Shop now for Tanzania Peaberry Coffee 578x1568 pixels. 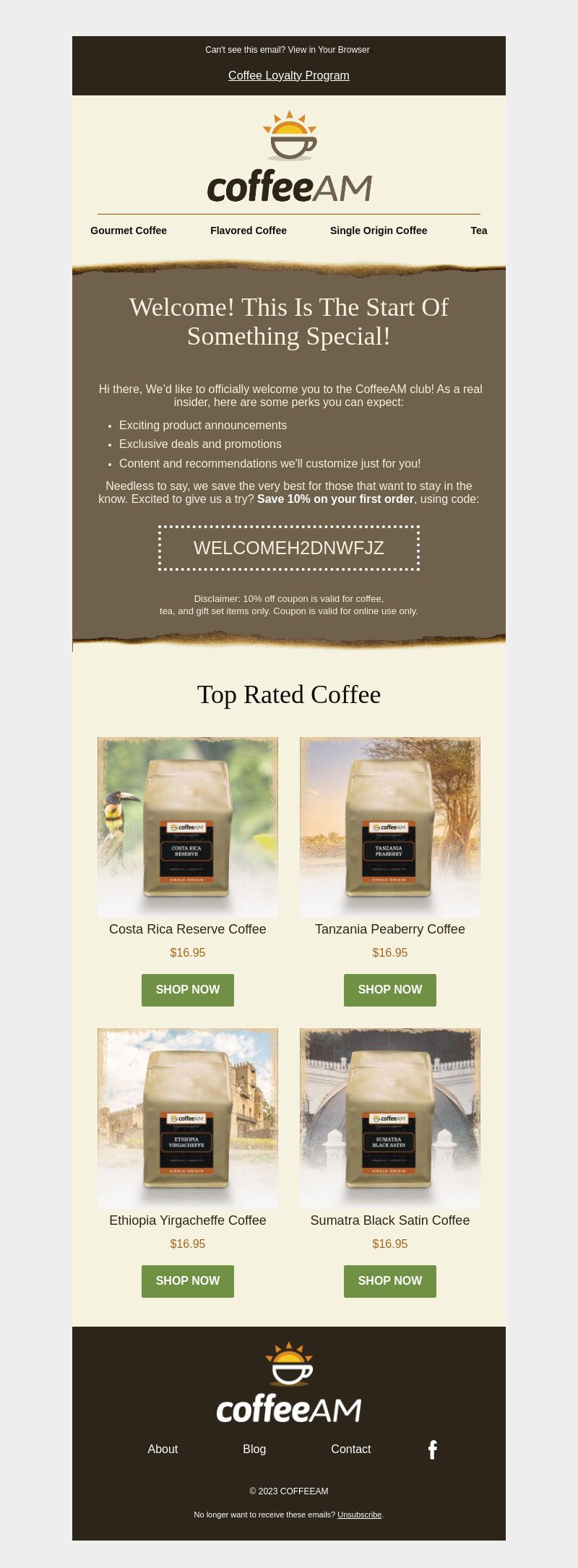[x=390, y=989]
